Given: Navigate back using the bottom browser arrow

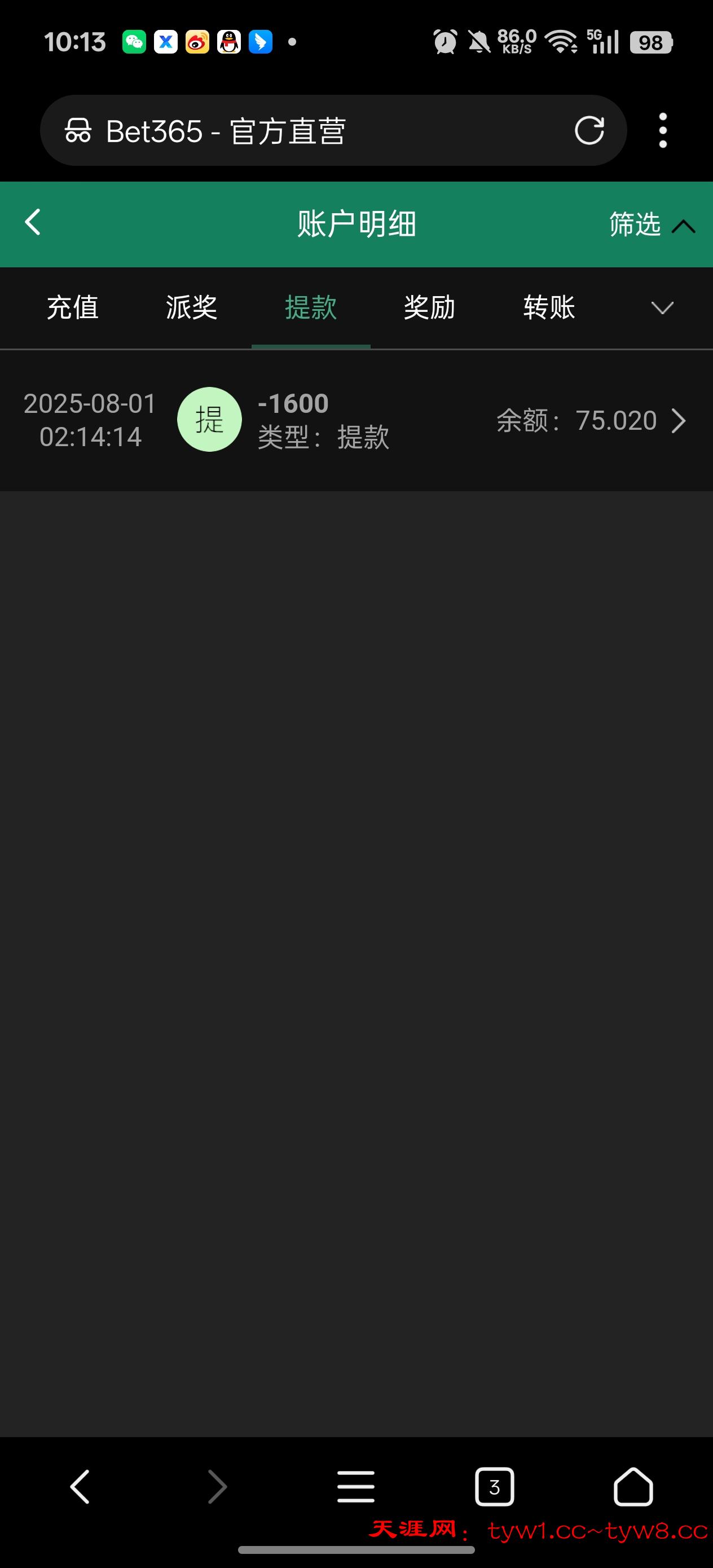Looking at the screenshot, I should pos(80,1487).
